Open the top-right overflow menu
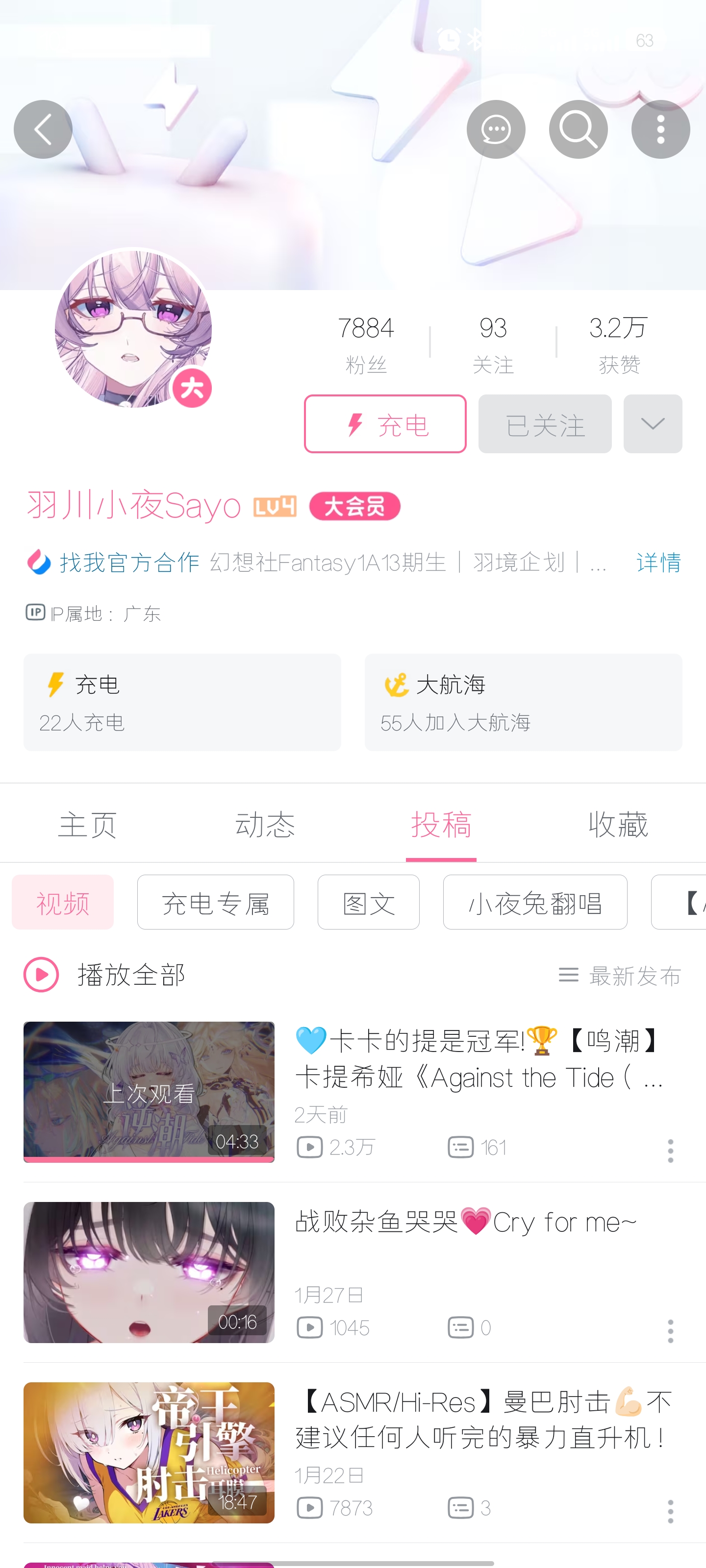This screenshot has width=706, height=1568. tap(660, 130)
